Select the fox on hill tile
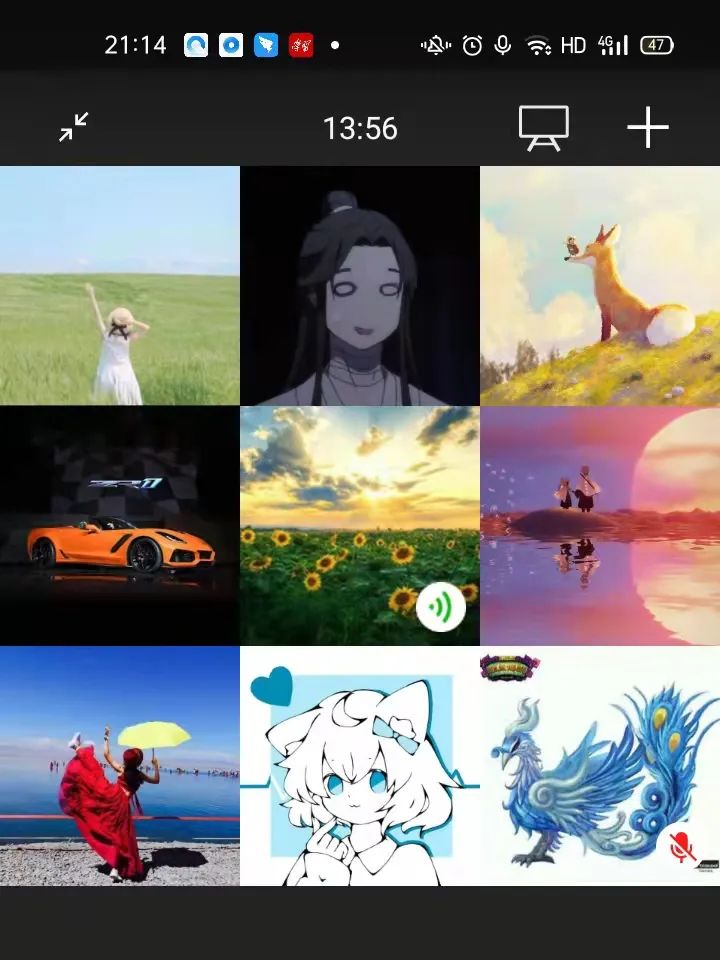Viewport: 720px width, 960px height. pyautogui.click(x=600, y=286)
